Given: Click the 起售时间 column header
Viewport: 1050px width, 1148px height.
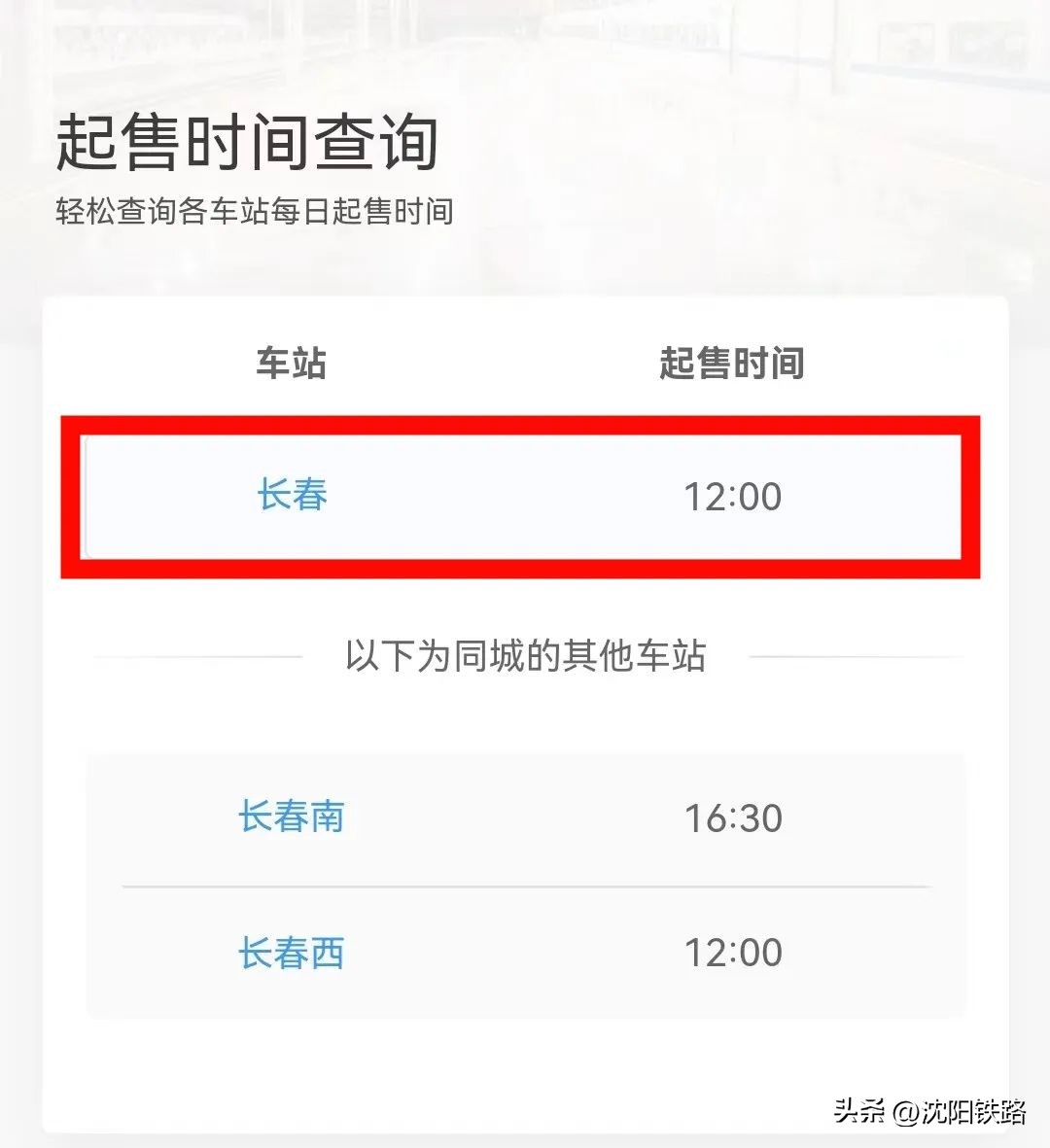Looking at the screenshot, I should click(731, 364).
